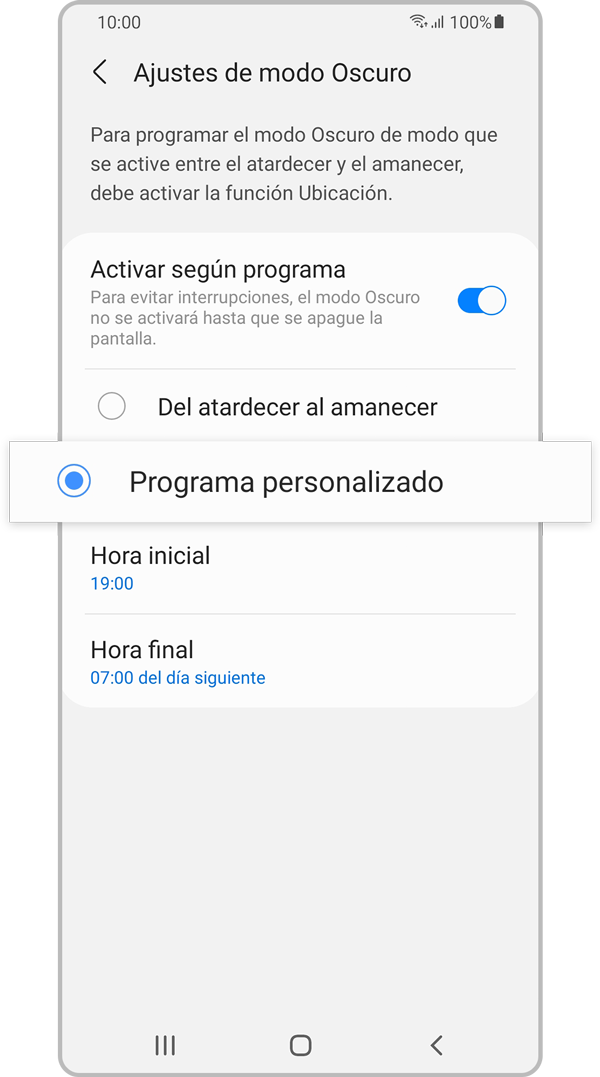Go to home screen via navigation bar

coord(300,1045)
